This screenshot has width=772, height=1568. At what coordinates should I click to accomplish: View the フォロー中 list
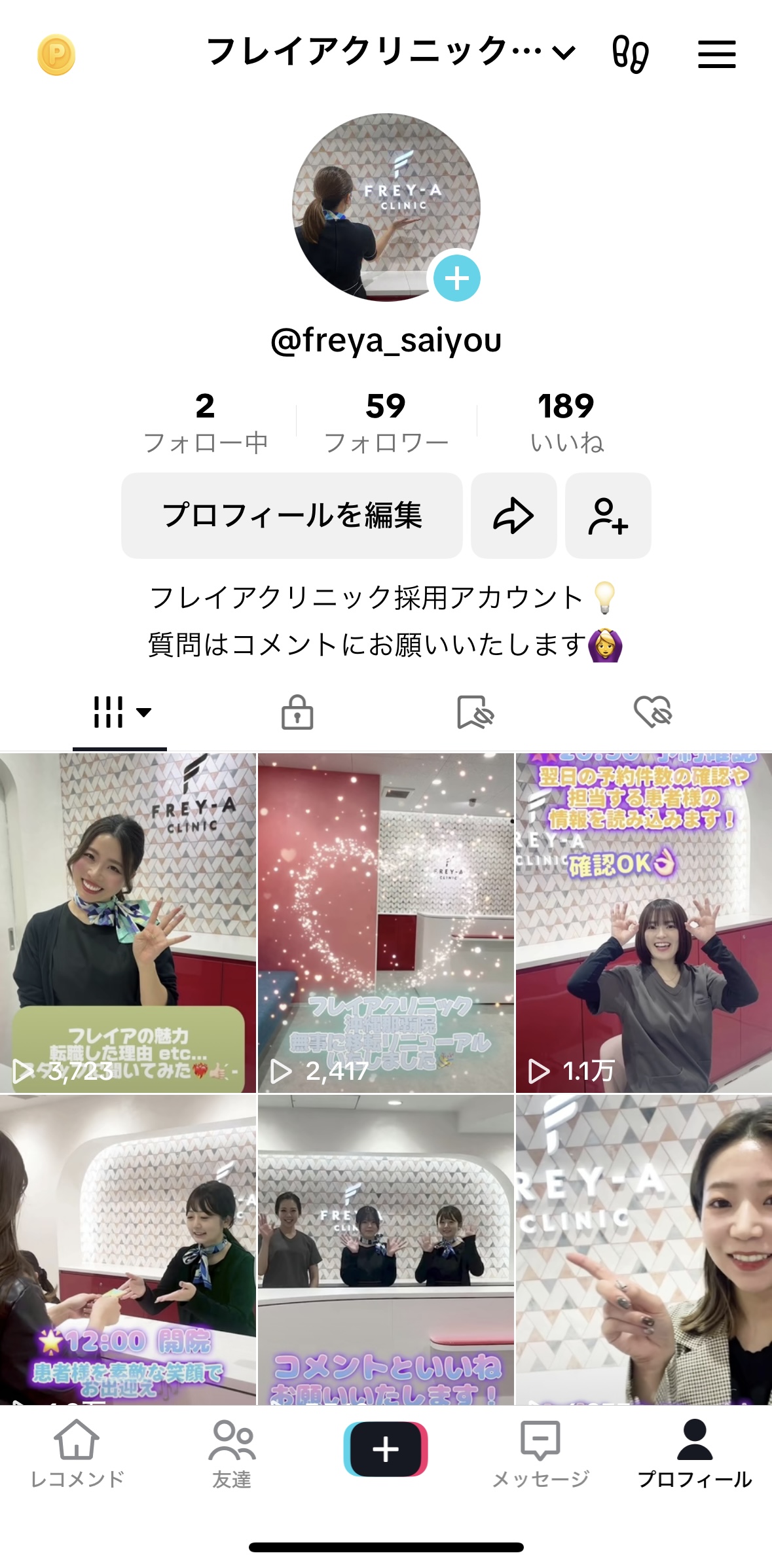click(x=205, y=423)
